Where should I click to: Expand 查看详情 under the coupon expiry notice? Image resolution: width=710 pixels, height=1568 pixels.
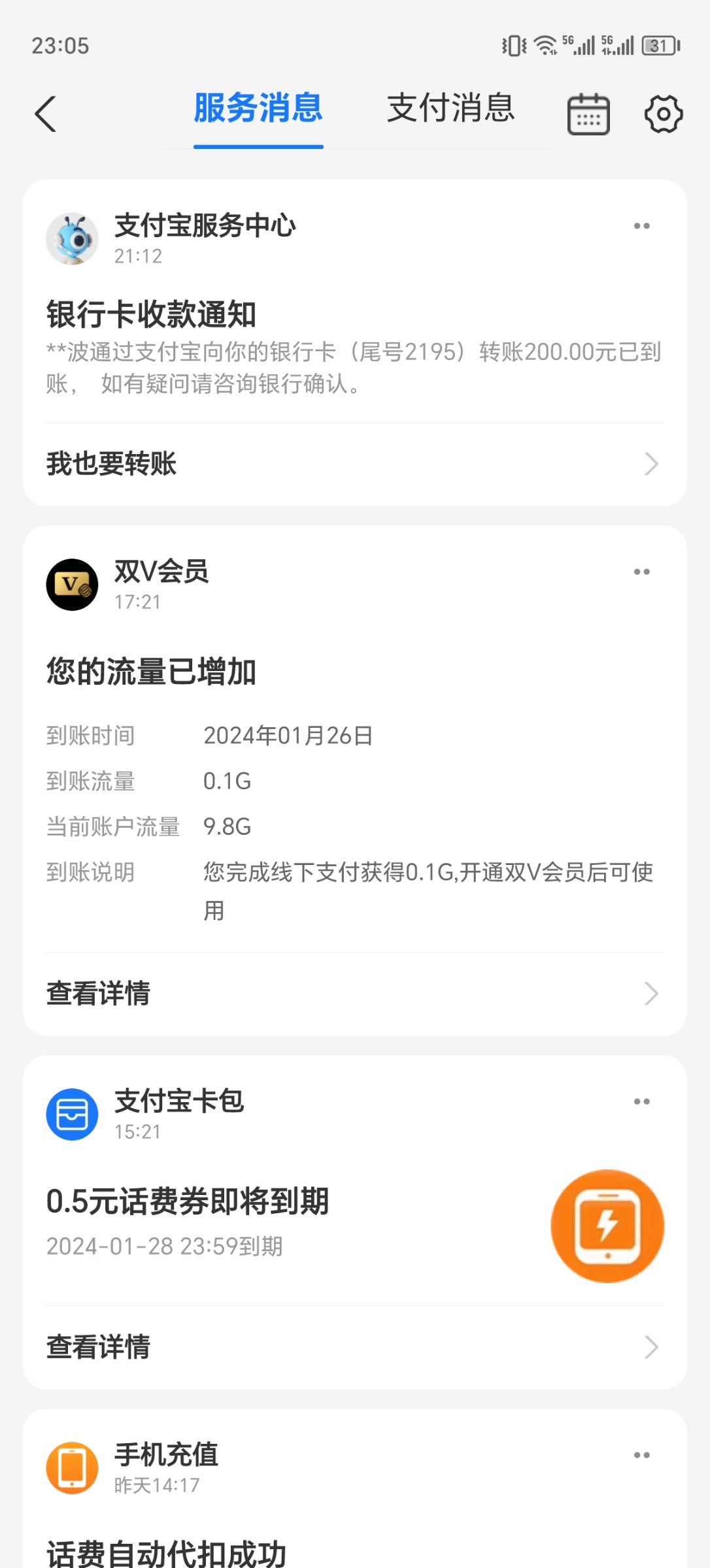point(650,1346)
